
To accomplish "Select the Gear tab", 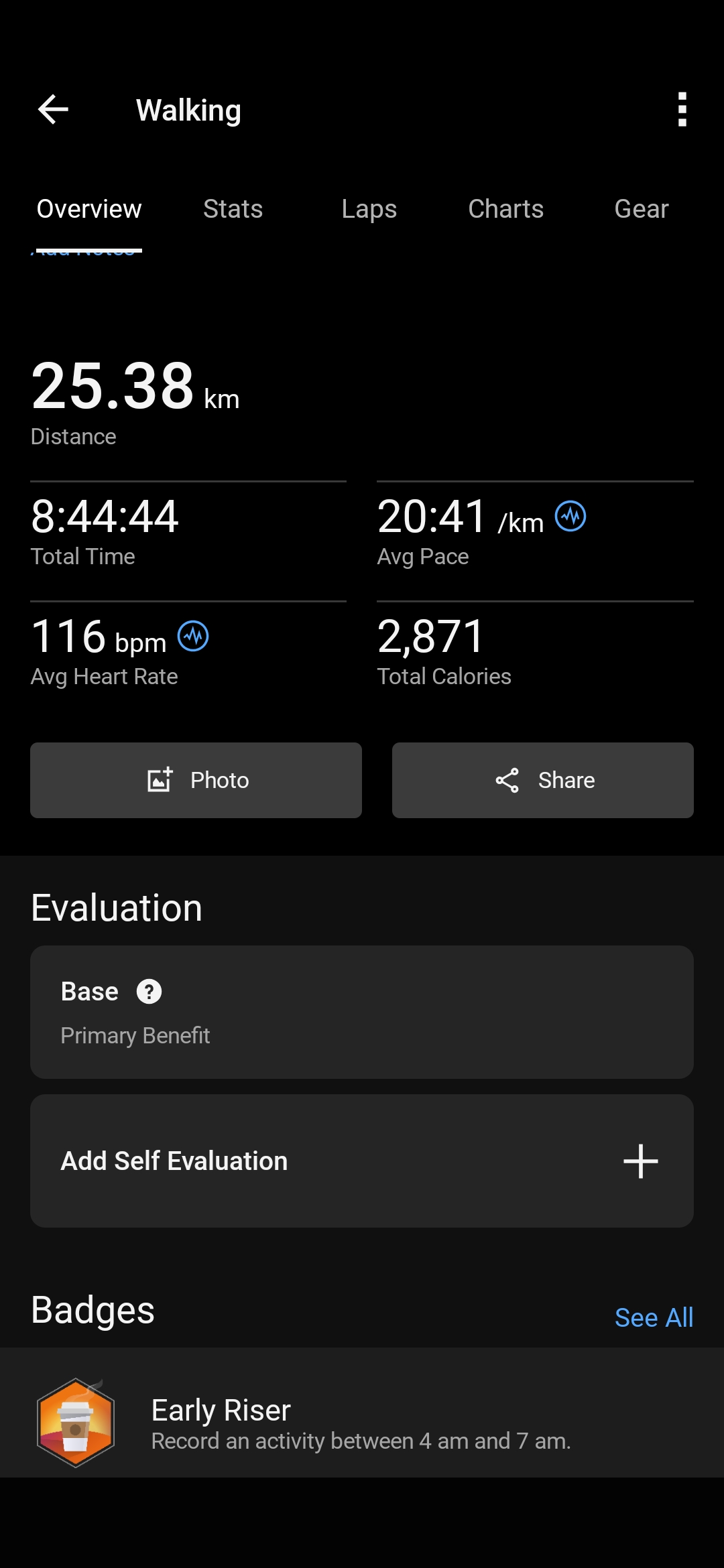I will coord(642,209).
